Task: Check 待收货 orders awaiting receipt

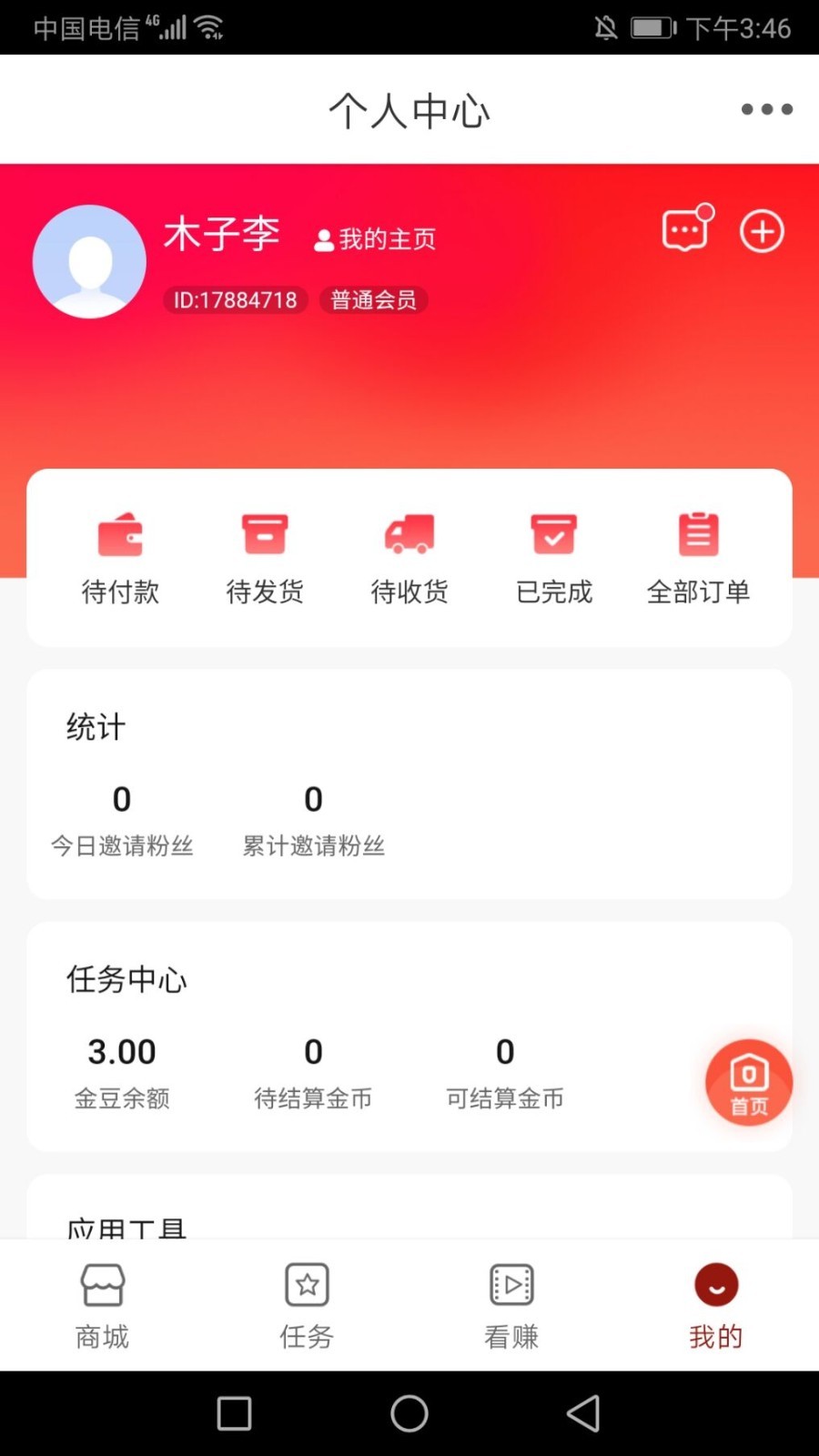Action: point(409,557)
